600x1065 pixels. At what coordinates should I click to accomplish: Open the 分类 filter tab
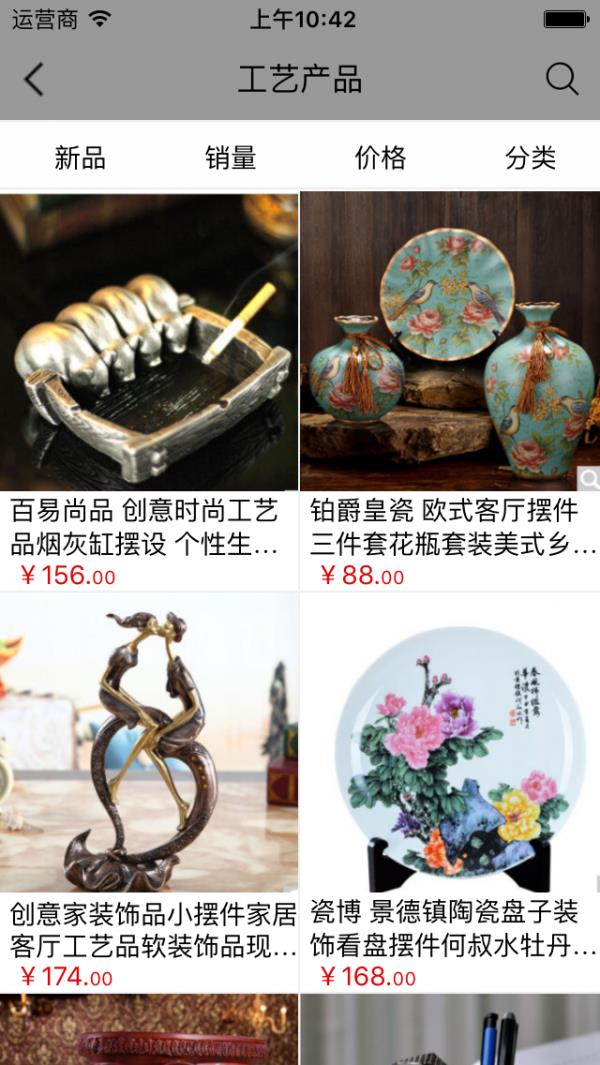click(530, 157)
